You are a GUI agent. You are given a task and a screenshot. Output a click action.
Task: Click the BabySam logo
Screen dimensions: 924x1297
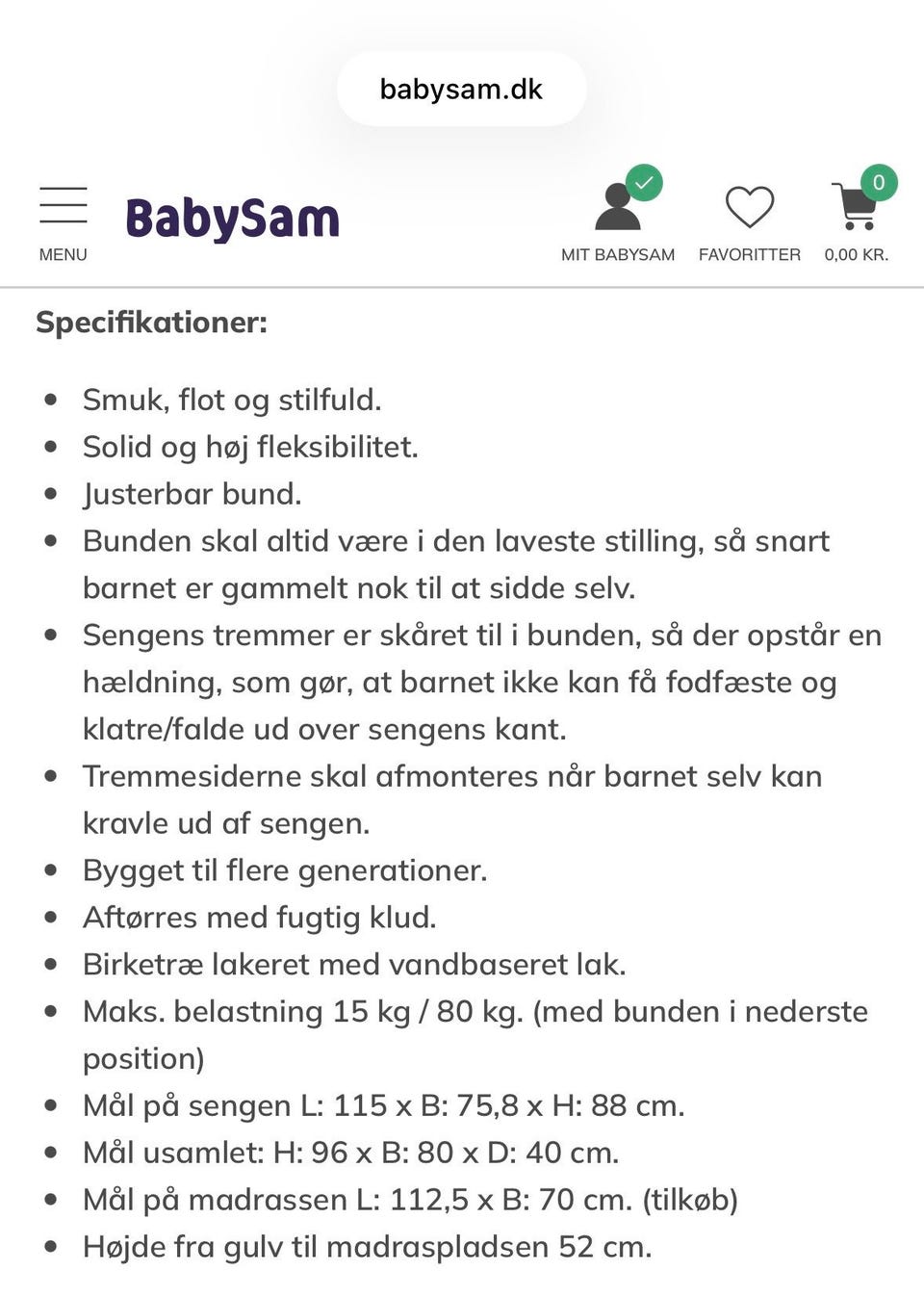coord(231,217)
